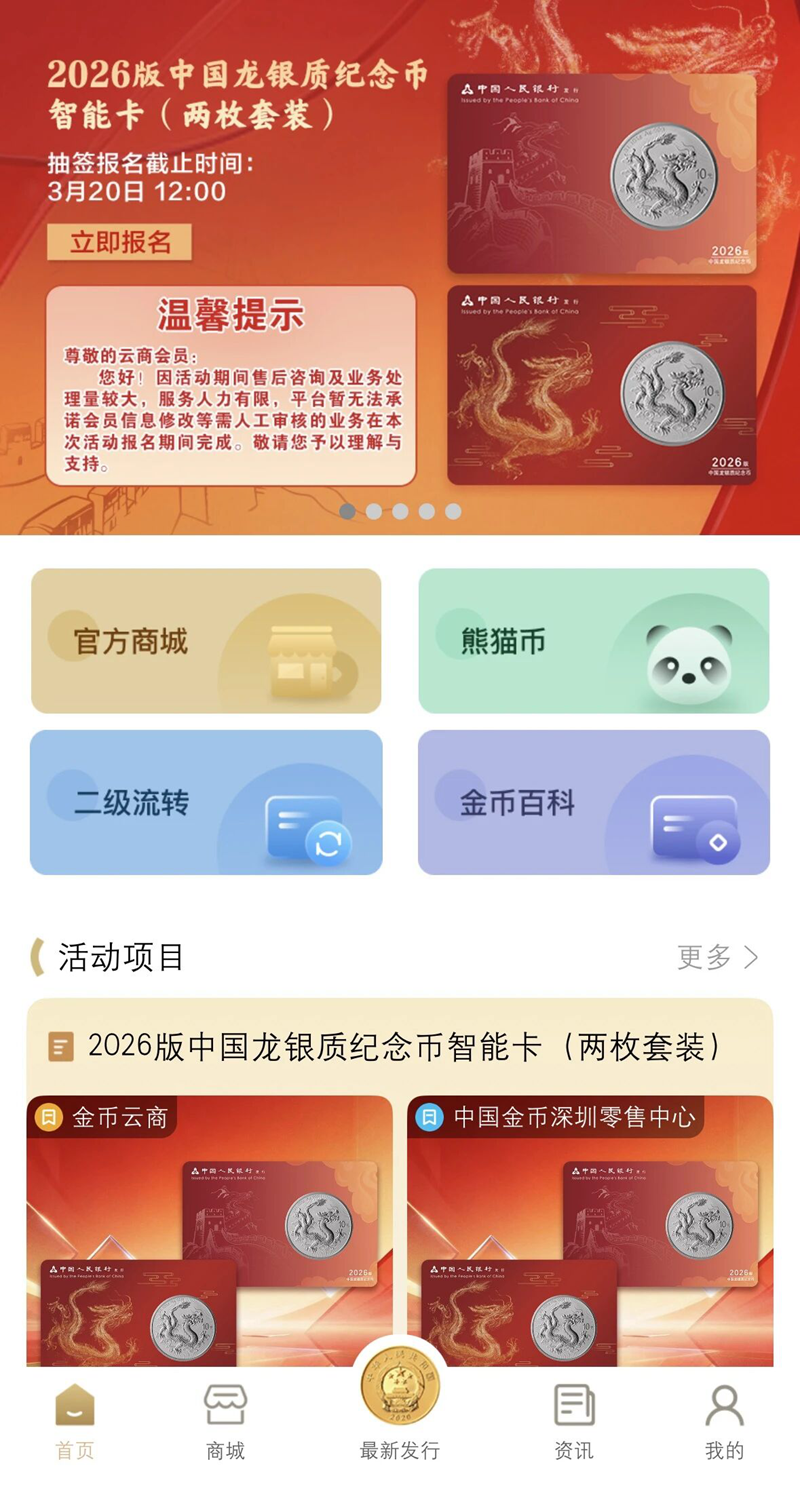Screen dimensions: 800x1493
Task: Select the second banner page indicator dot
Action: click(374, 511)
